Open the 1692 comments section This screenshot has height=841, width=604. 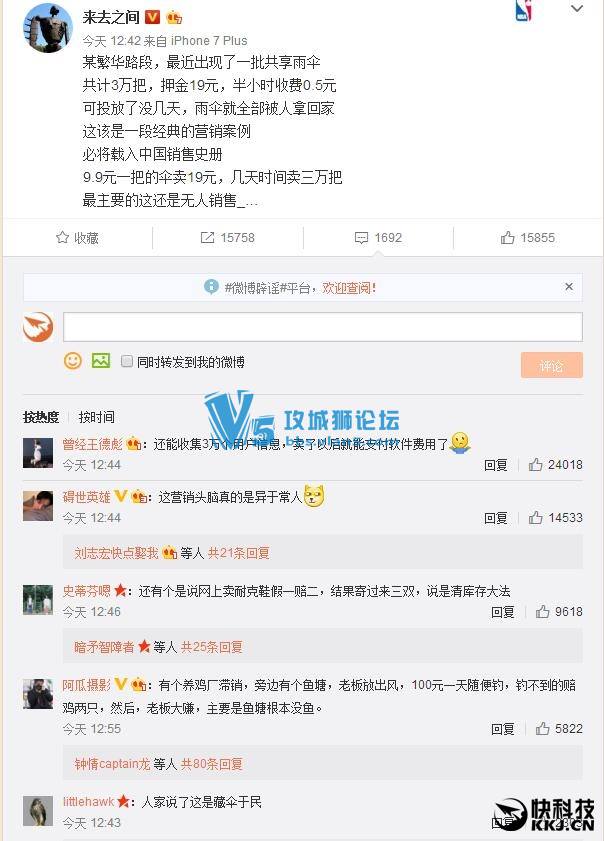pyautogui.click(x=378, y=237)
